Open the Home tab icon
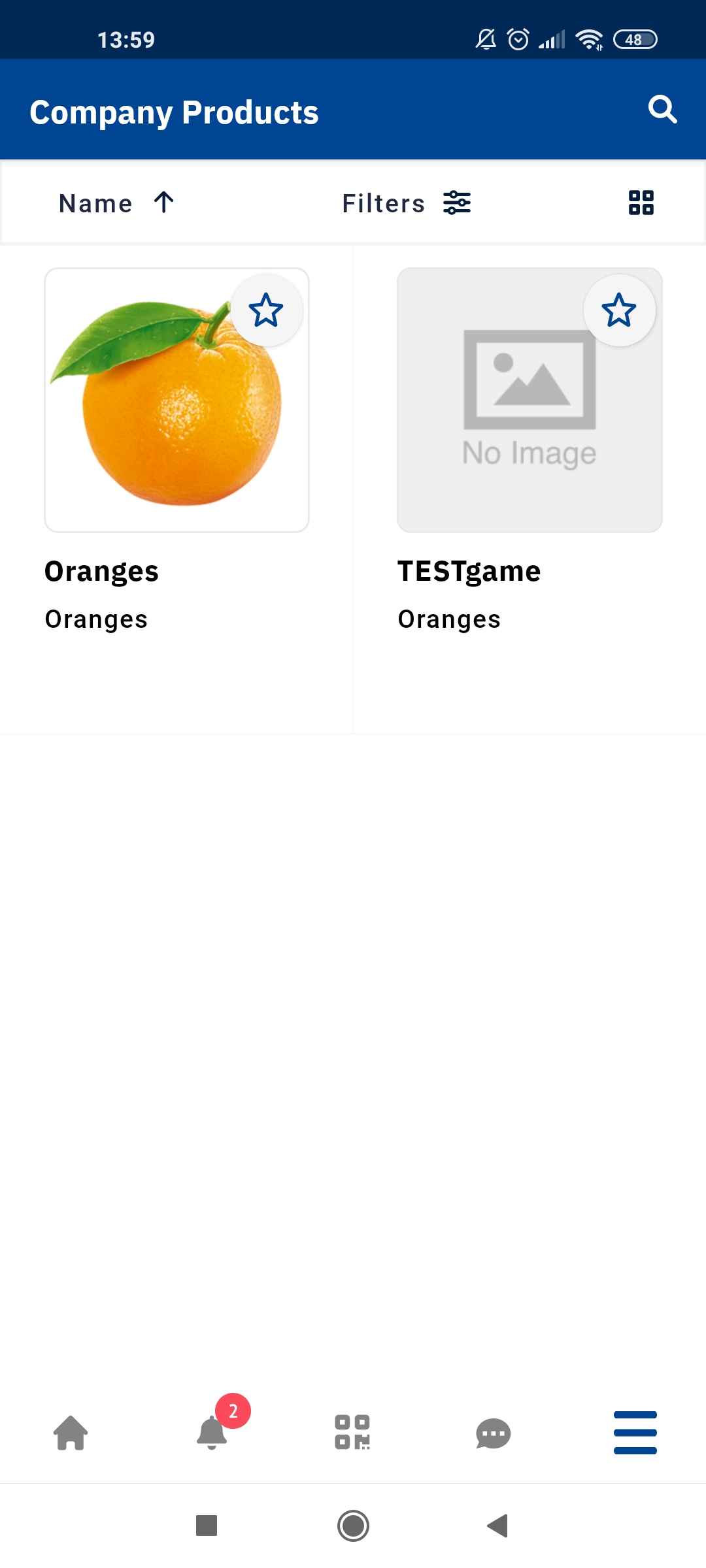 click(71, 1433)
